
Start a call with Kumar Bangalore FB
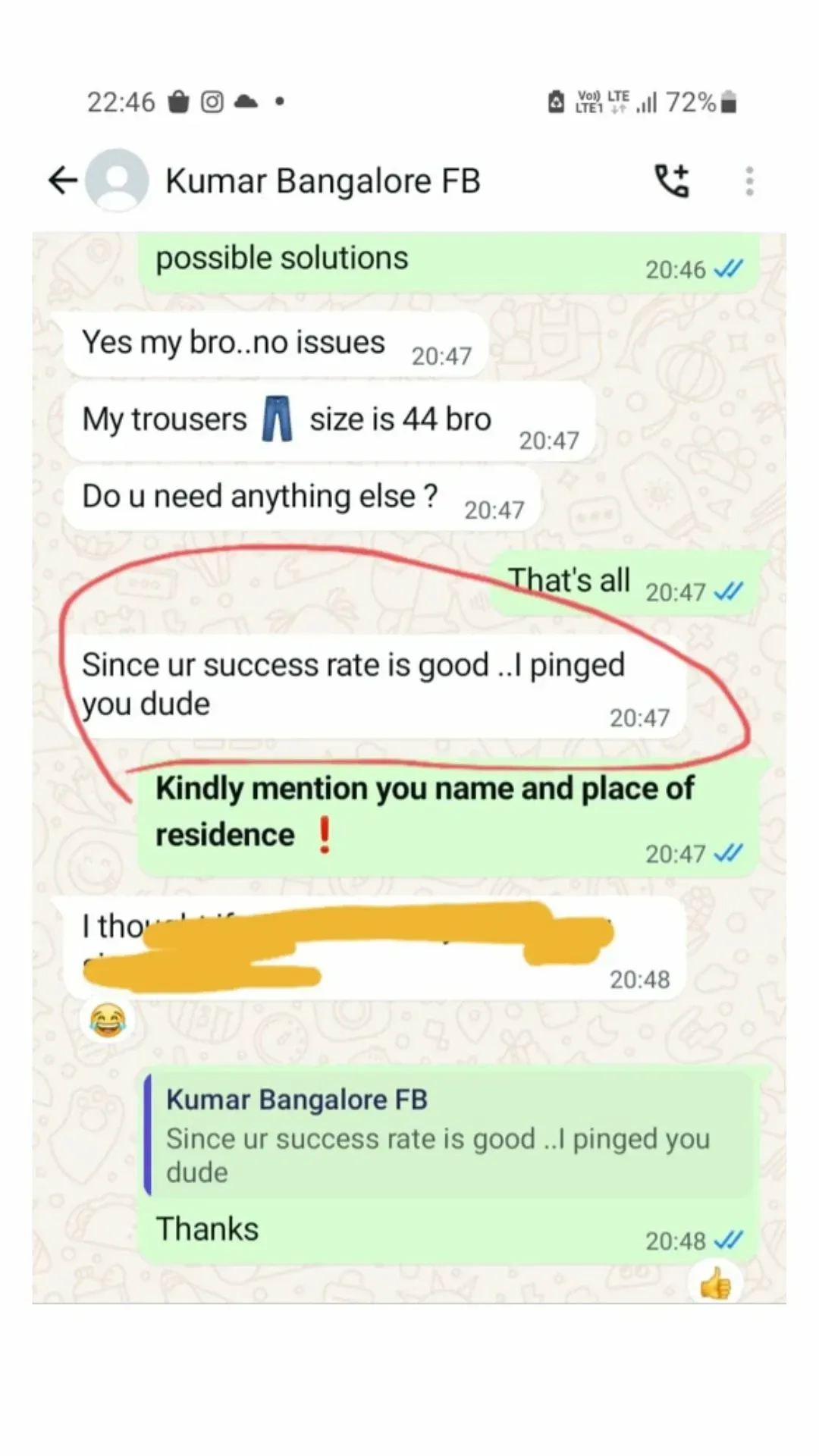click(672, 180)
